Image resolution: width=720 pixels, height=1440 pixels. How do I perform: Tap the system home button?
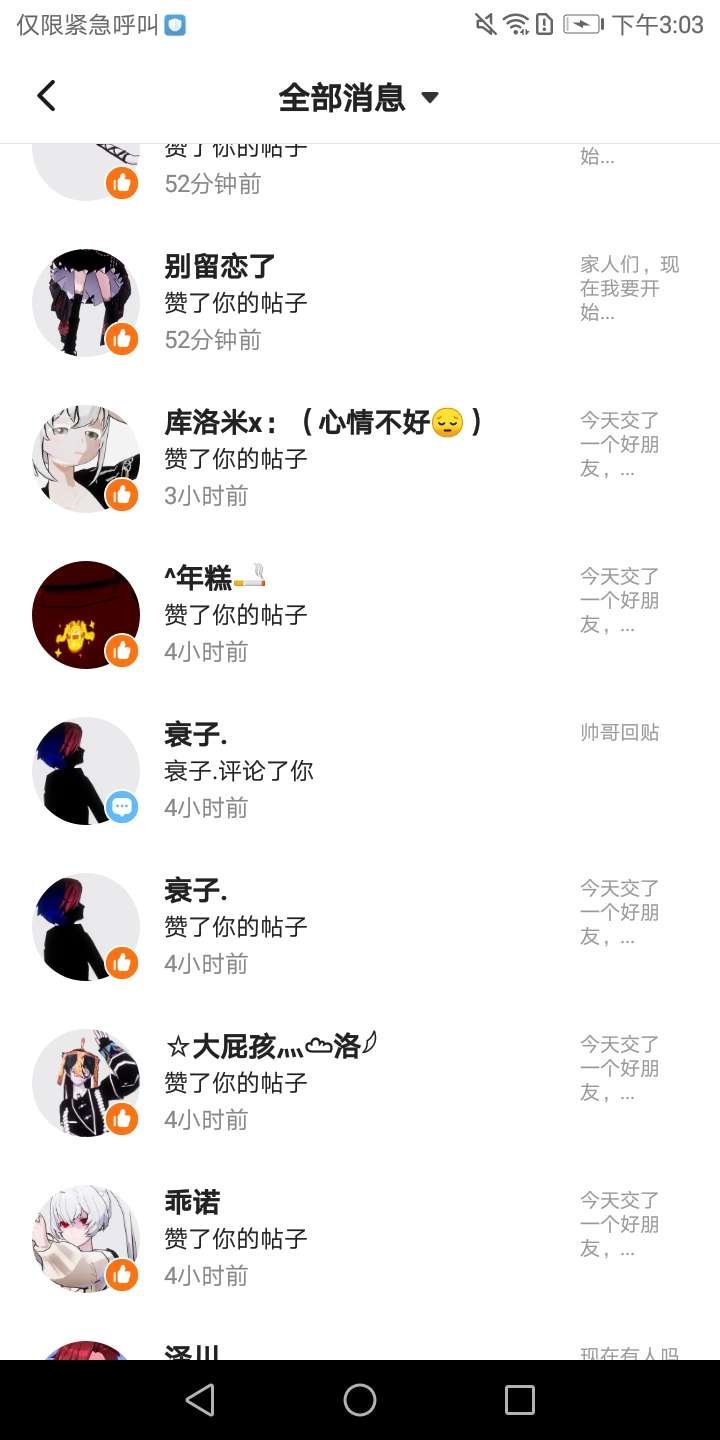click(360, 1400)
